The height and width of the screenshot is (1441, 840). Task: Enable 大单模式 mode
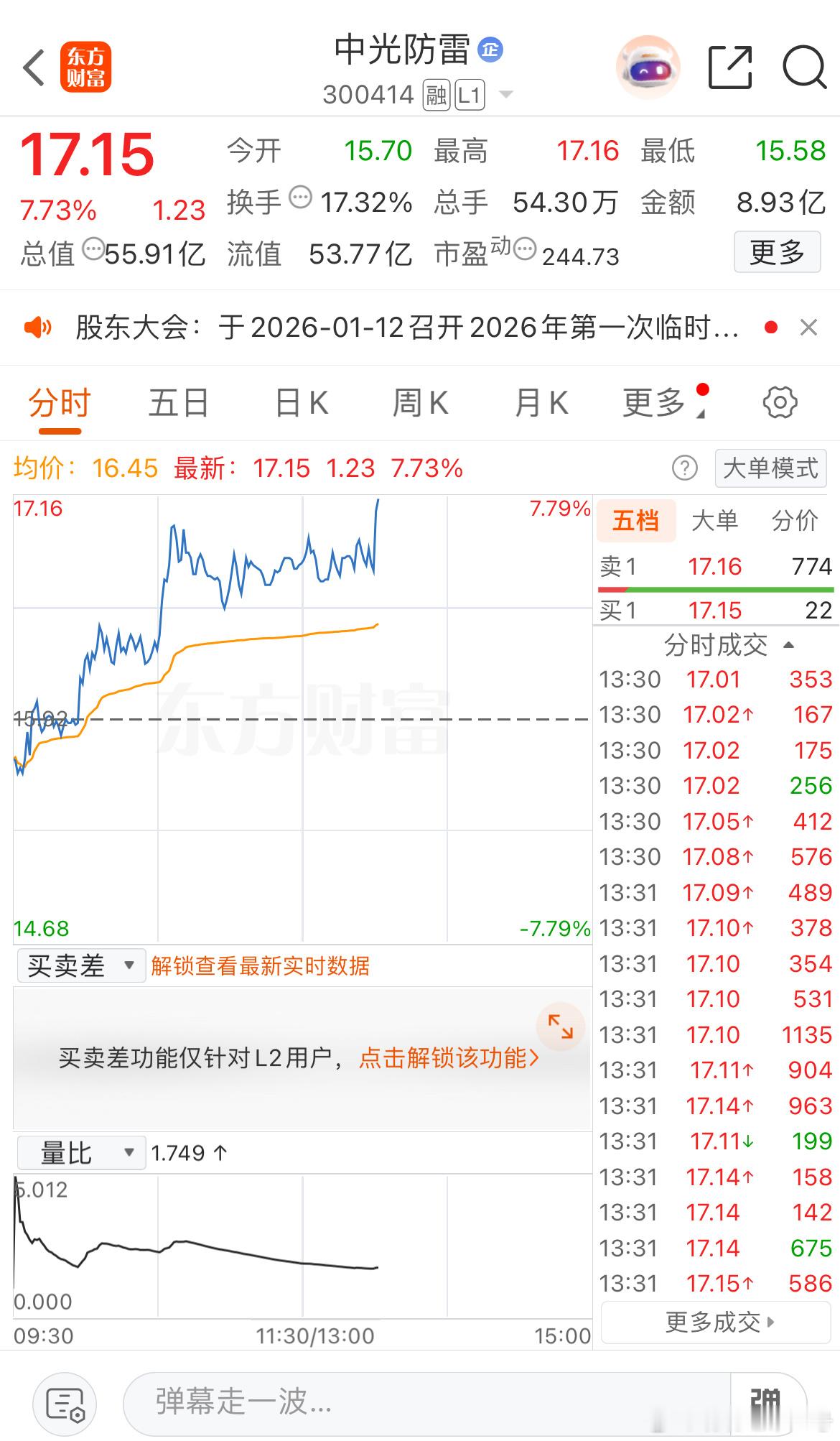click(x=770, y=468)
